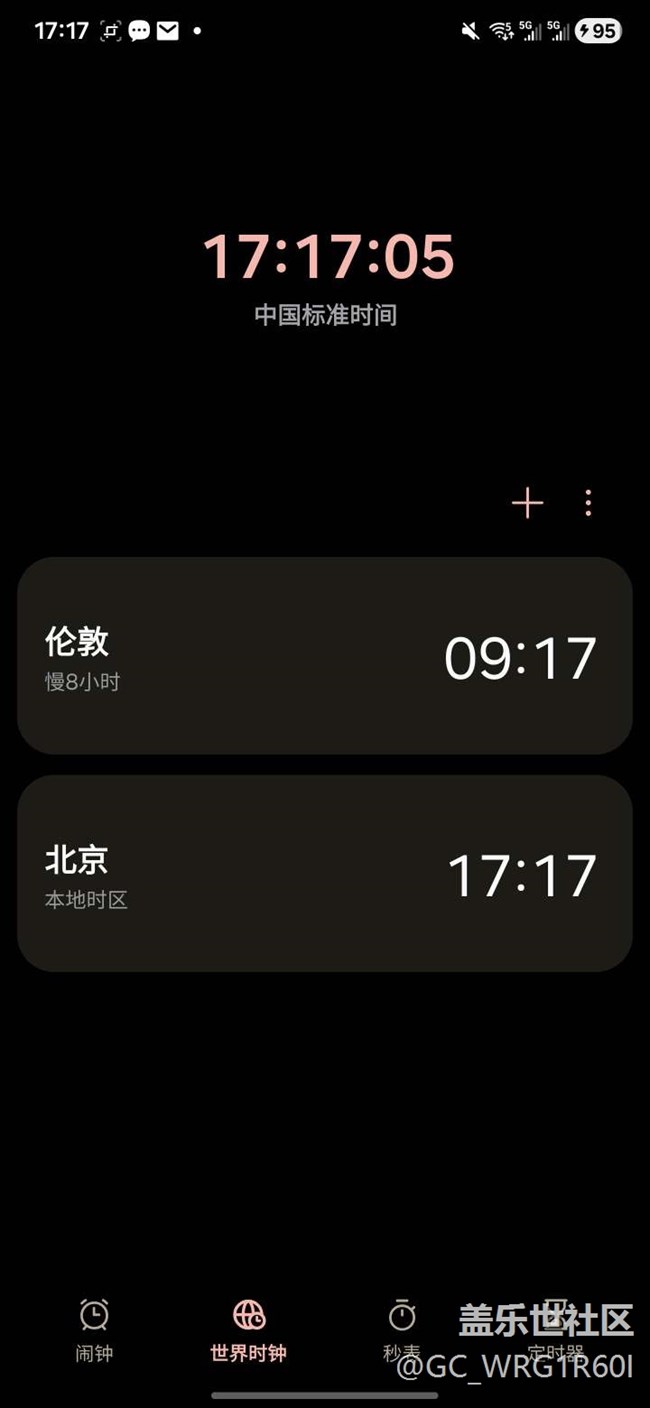Switch to the 闹钟 tab

[95, 1330]
